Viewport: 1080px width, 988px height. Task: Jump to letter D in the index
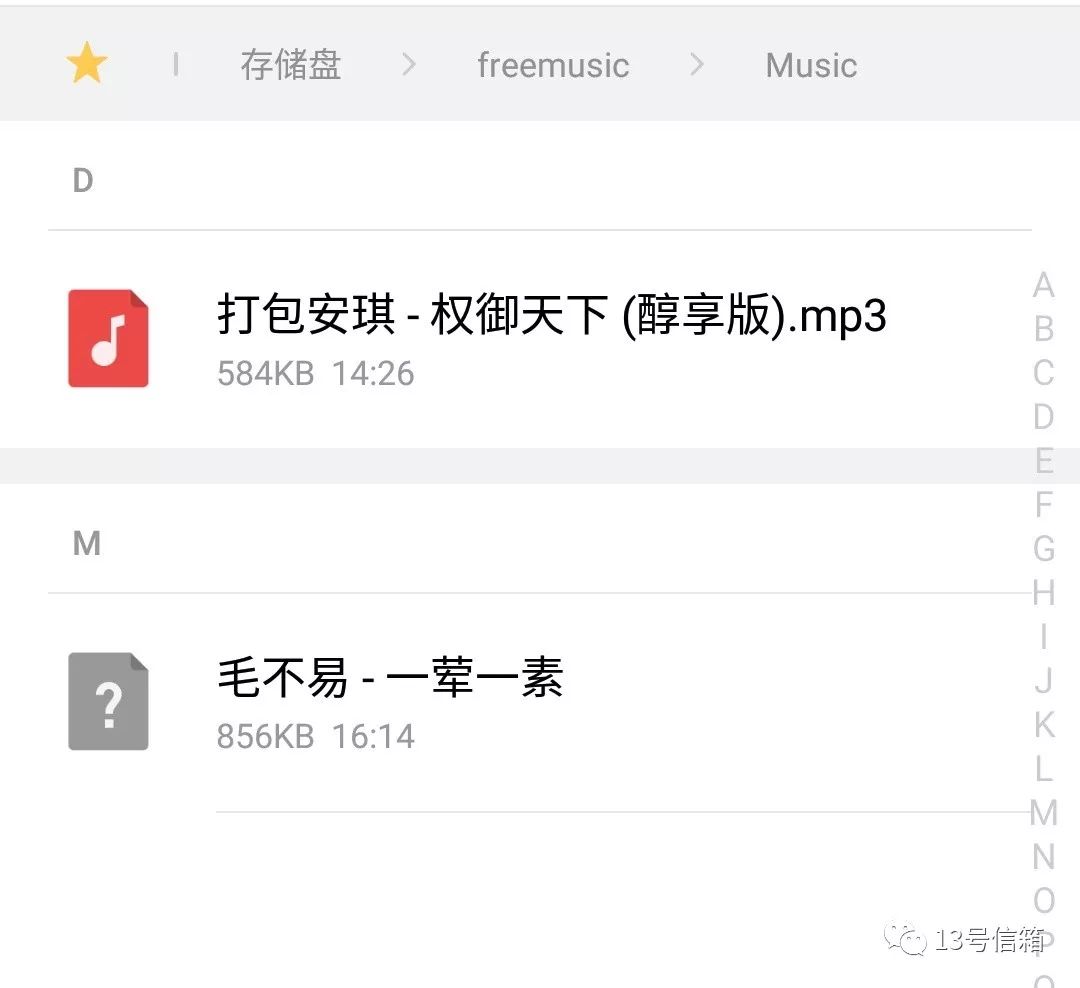tap(1043, 416)
